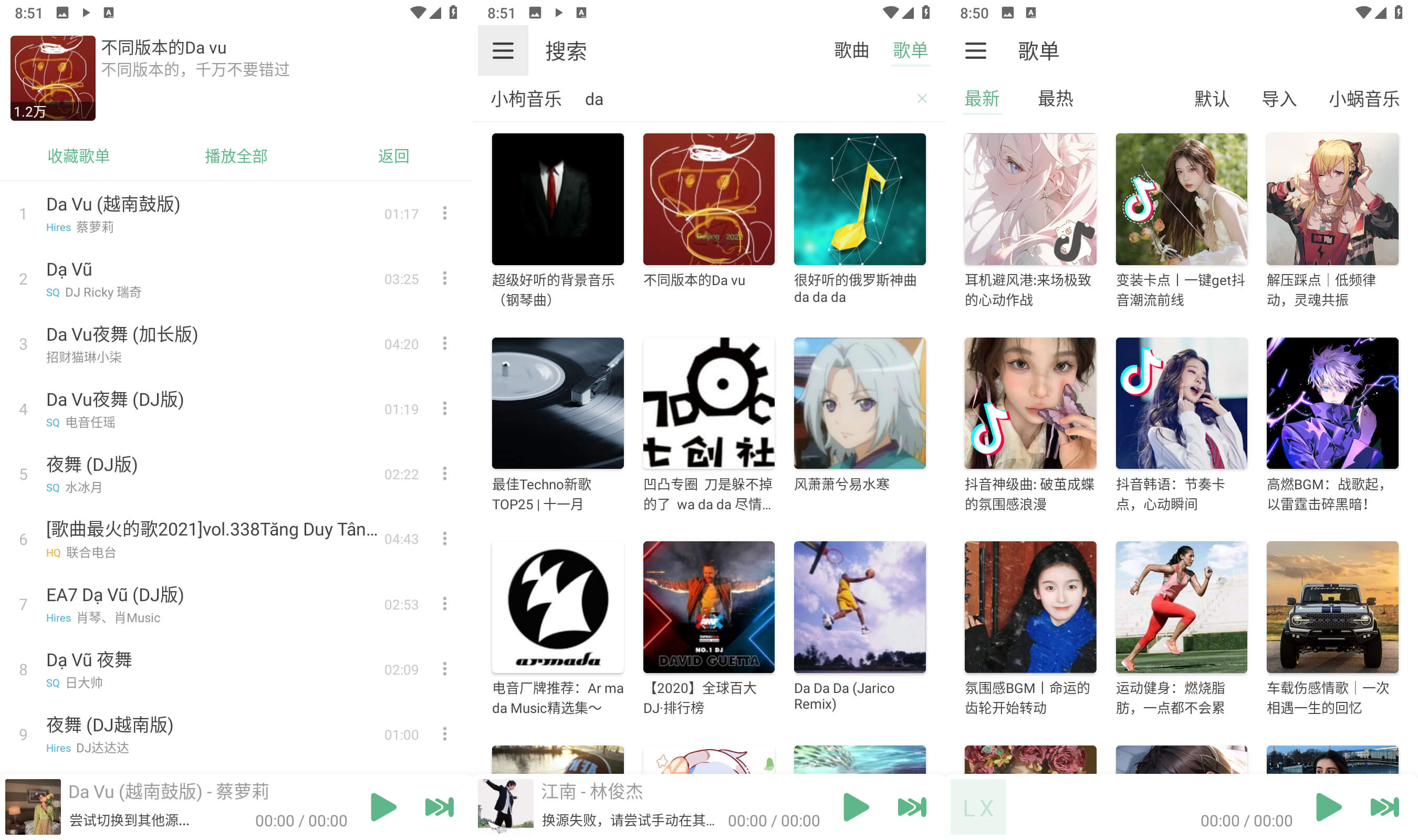Open the drawer menu on the 搜索 screen

tap(503, 51)
